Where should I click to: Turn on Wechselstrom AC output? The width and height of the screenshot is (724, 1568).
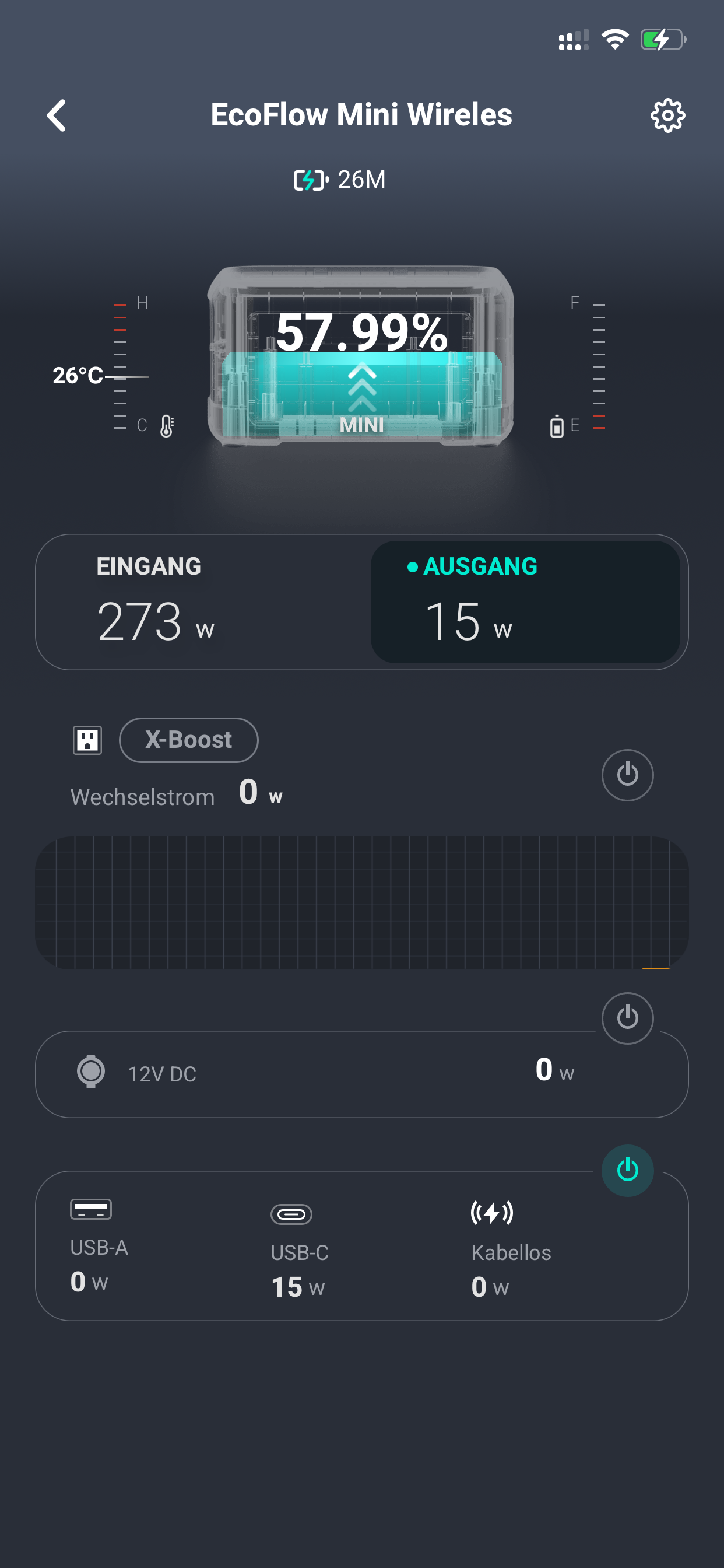pos(627,775)
